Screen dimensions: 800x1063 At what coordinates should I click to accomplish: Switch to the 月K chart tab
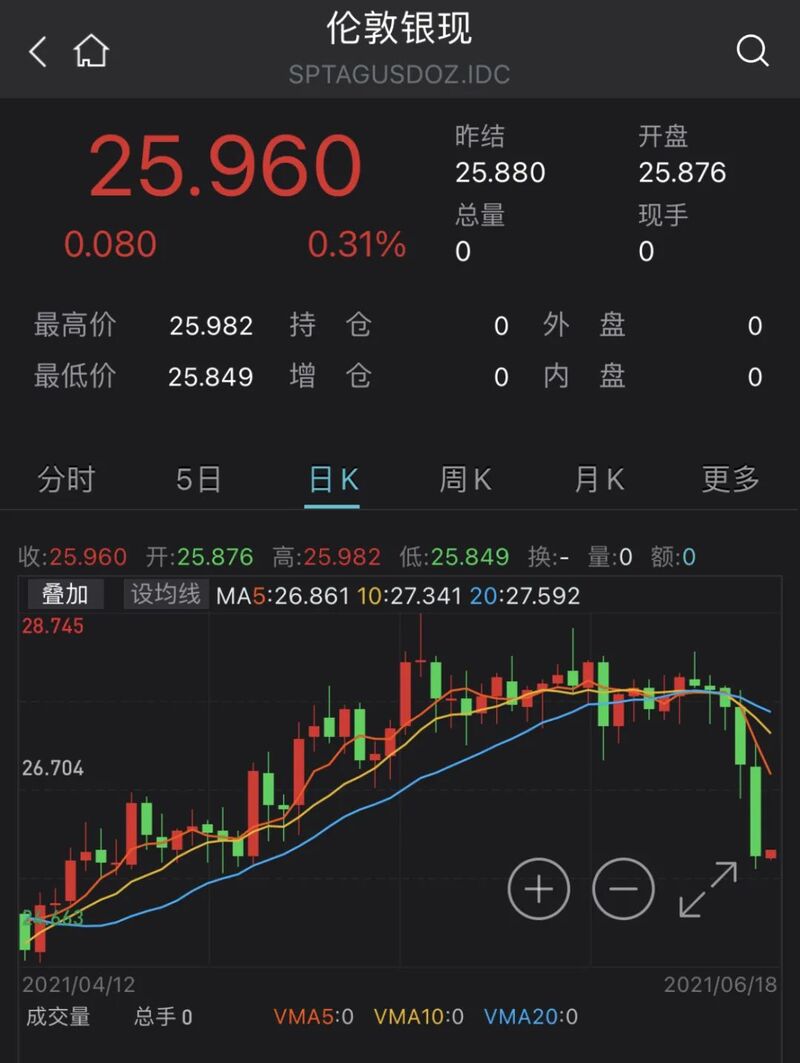[x=598, y=480]
